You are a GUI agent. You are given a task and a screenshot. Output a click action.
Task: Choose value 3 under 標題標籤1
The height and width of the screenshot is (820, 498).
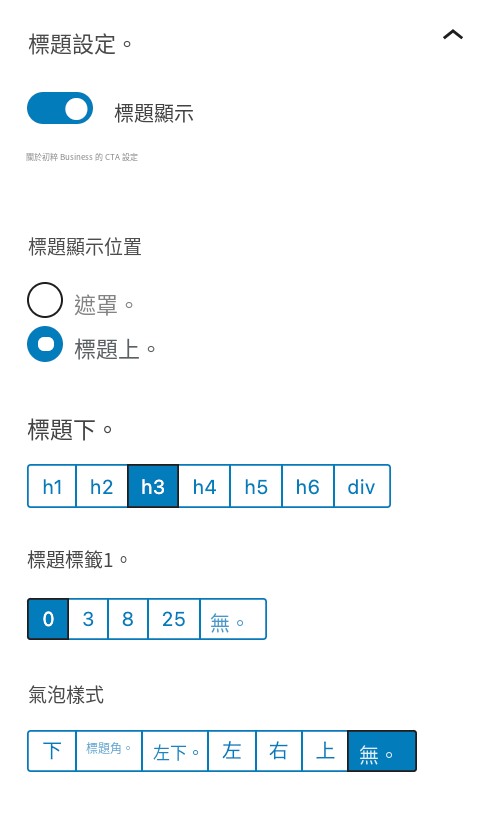88,619
